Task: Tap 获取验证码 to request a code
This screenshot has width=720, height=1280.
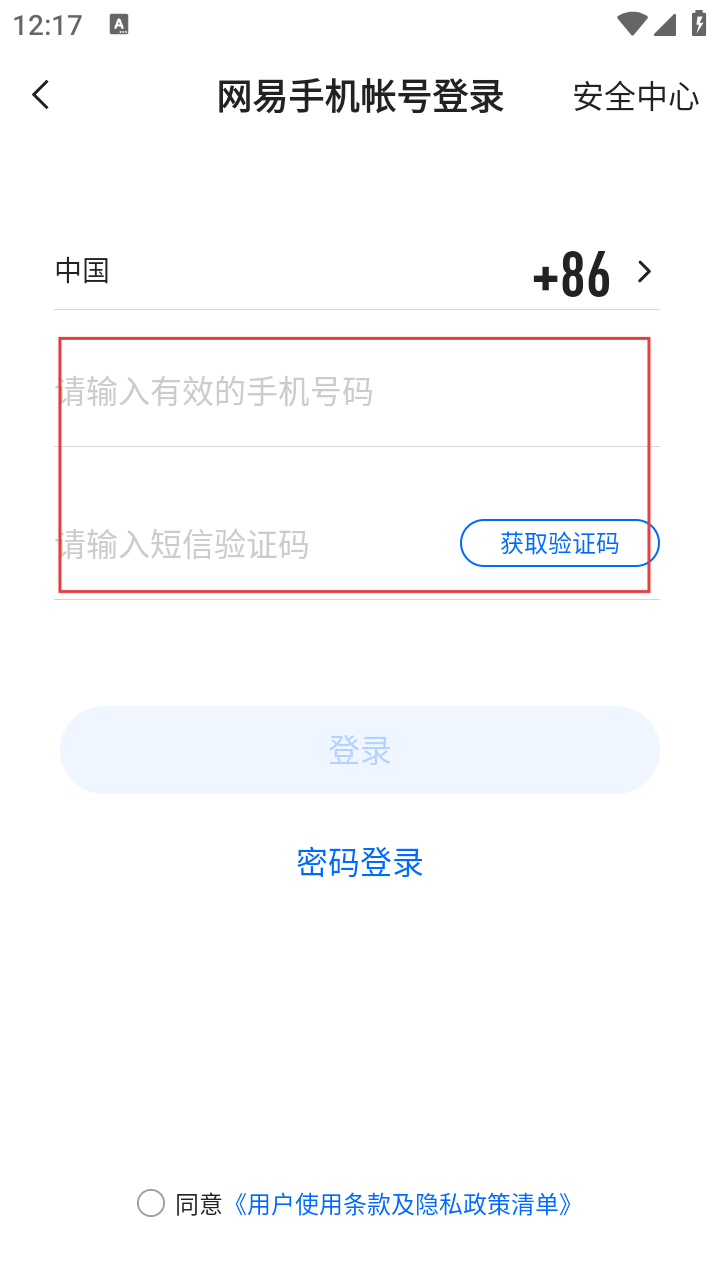Action: (x=559, y=544)
